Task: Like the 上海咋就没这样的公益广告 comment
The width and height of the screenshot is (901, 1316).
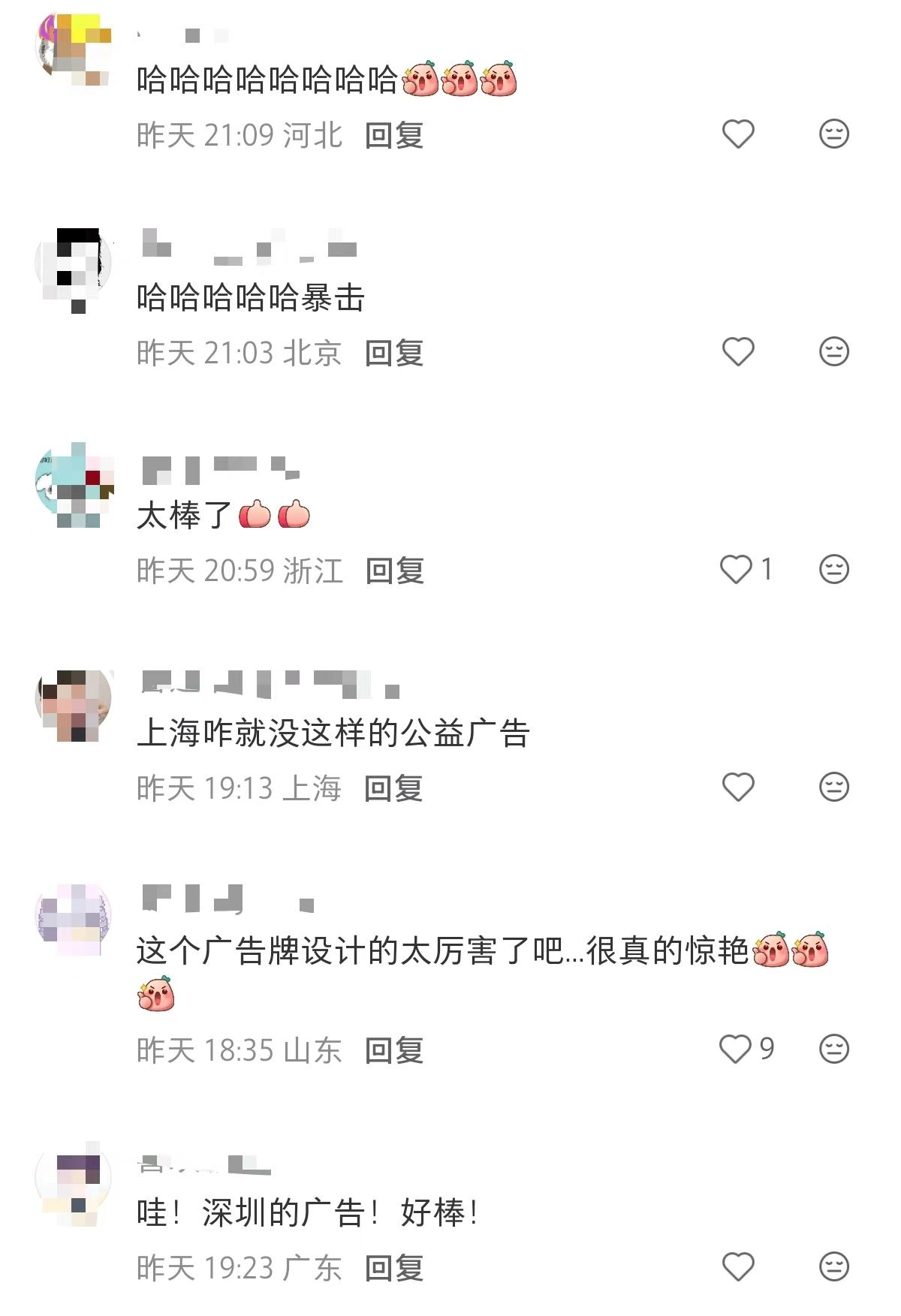Action: pos(737,787)
